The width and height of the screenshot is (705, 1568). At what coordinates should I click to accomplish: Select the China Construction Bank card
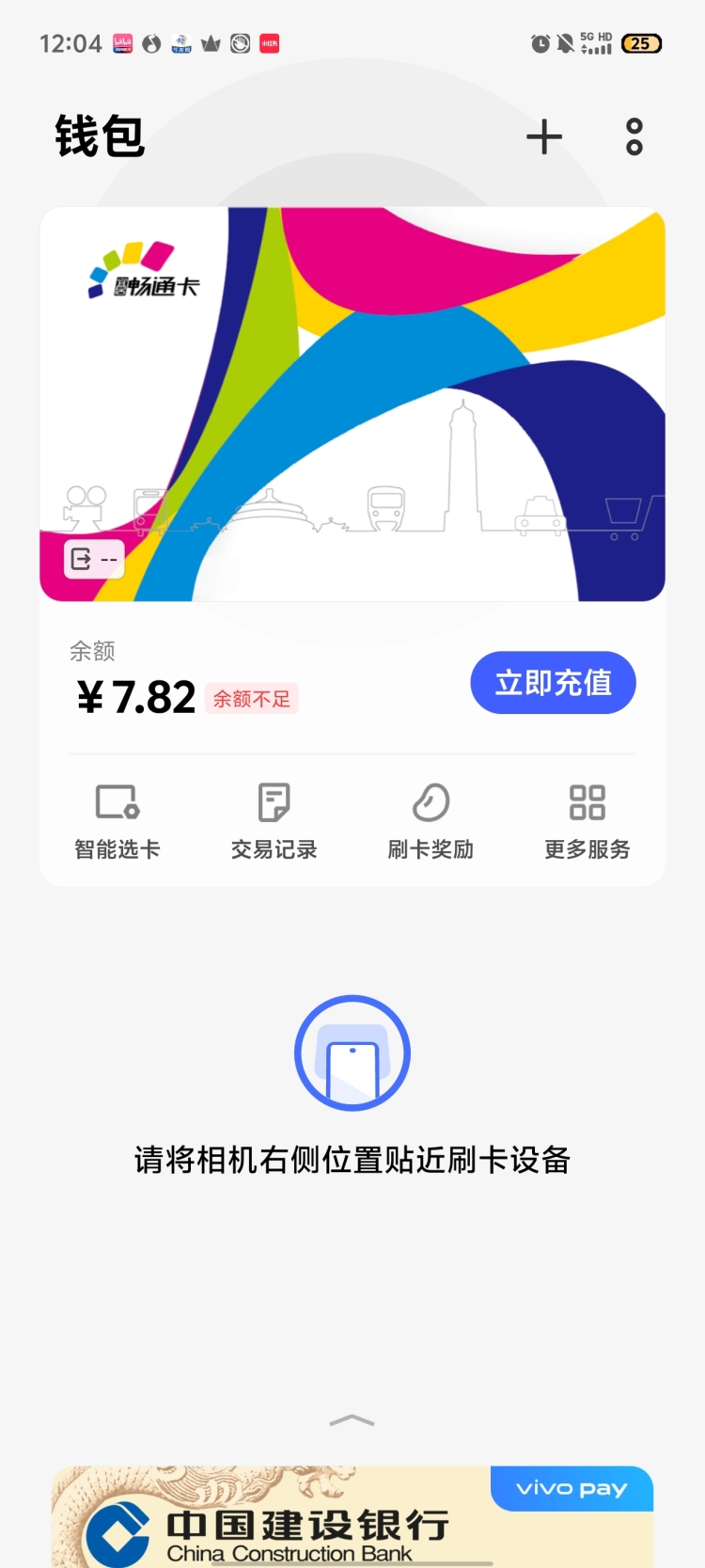coord(352,1516)
